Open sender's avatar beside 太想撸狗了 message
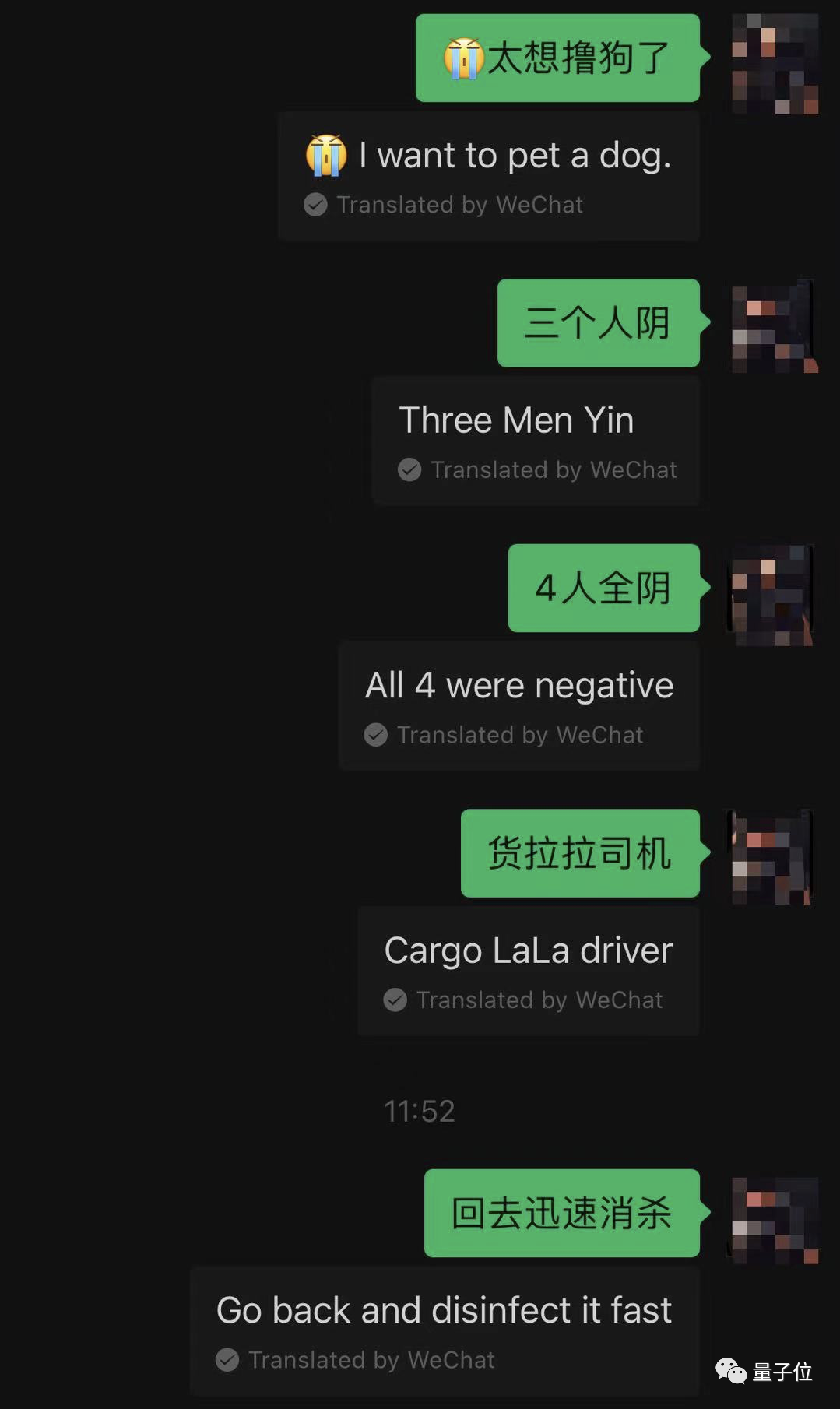840x1409 pixels. 775,64
